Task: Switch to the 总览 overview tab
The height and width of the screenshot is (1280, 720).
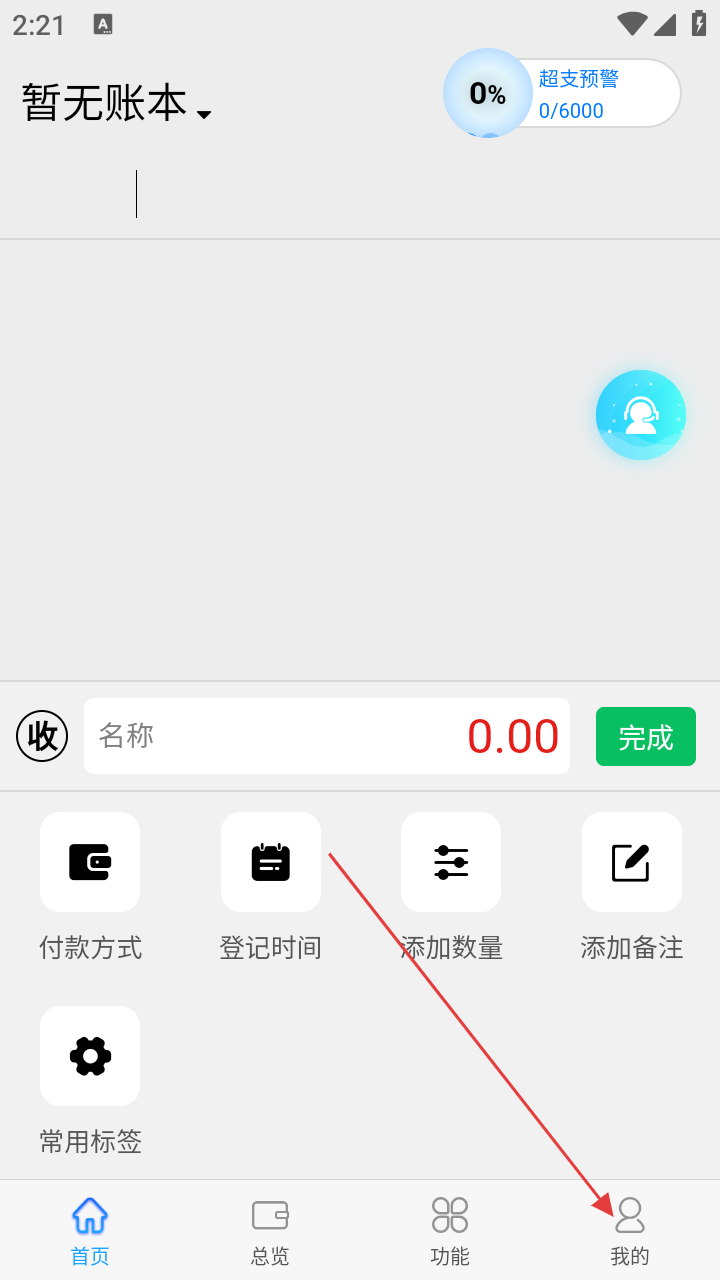Action: (270, 1231)
